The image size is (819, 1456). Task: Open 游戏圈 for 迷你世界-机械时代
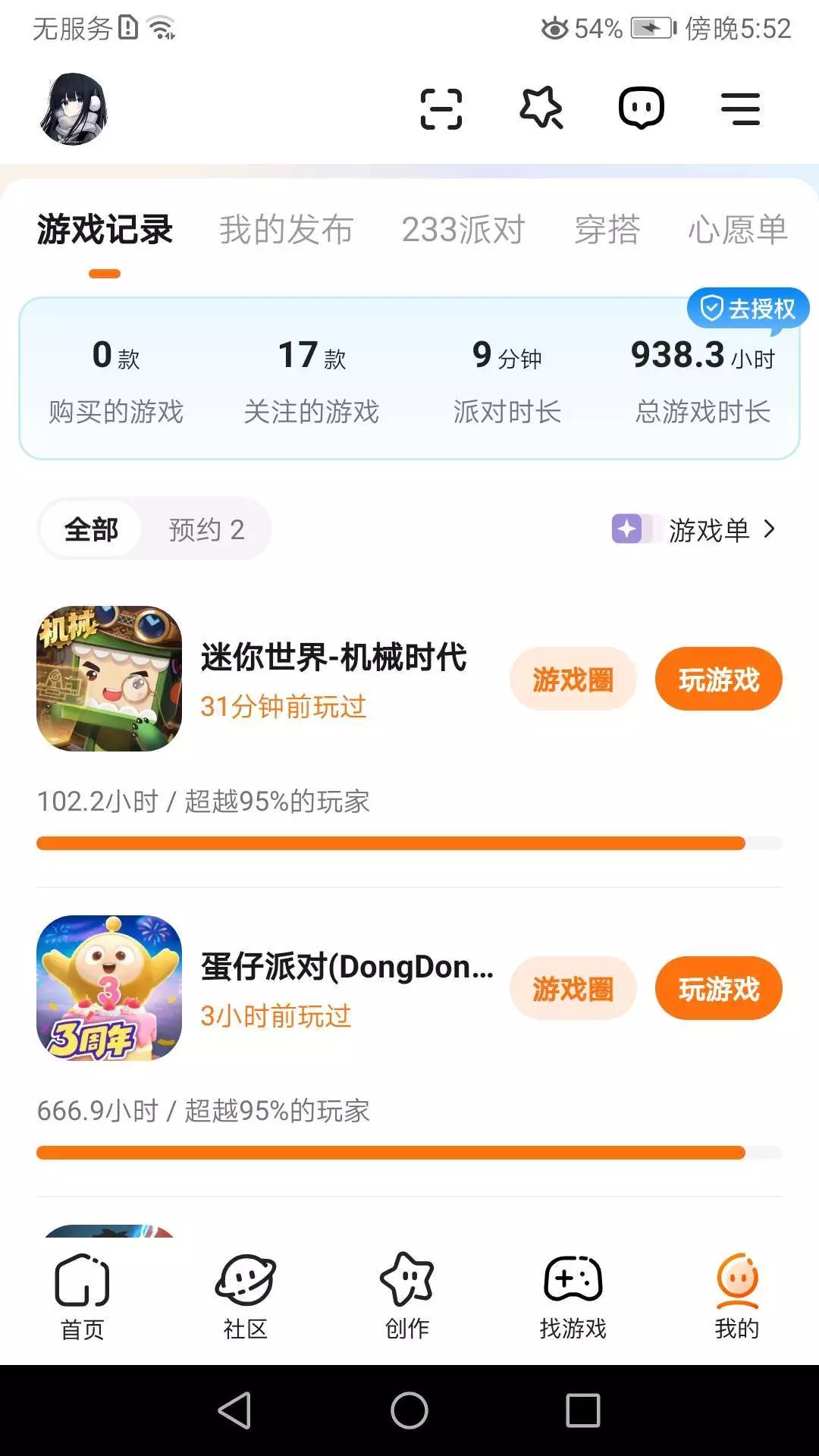(573, 679)
